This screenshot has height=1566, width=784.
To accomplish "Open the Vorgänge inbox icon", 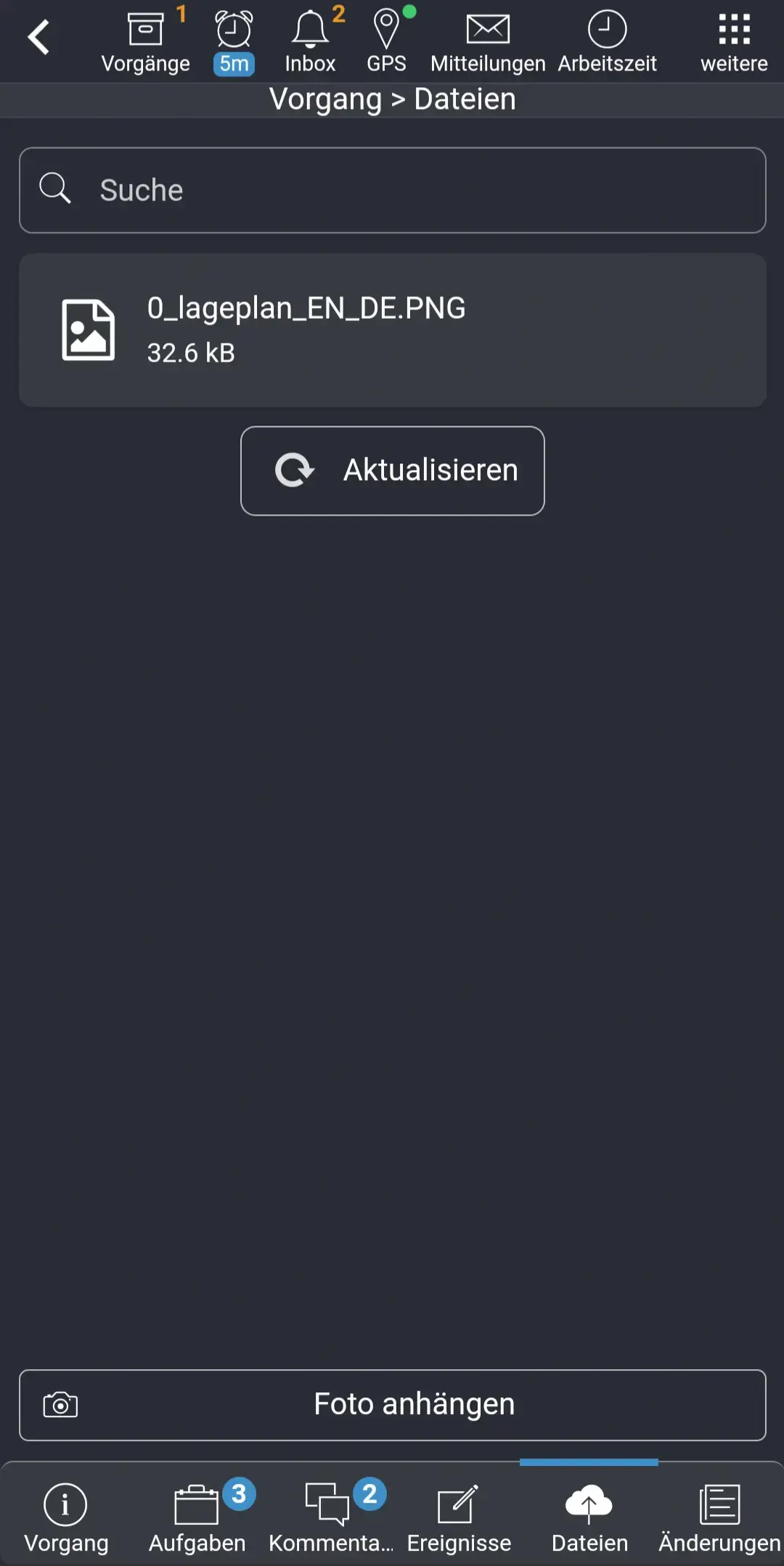I will (146, 29).
